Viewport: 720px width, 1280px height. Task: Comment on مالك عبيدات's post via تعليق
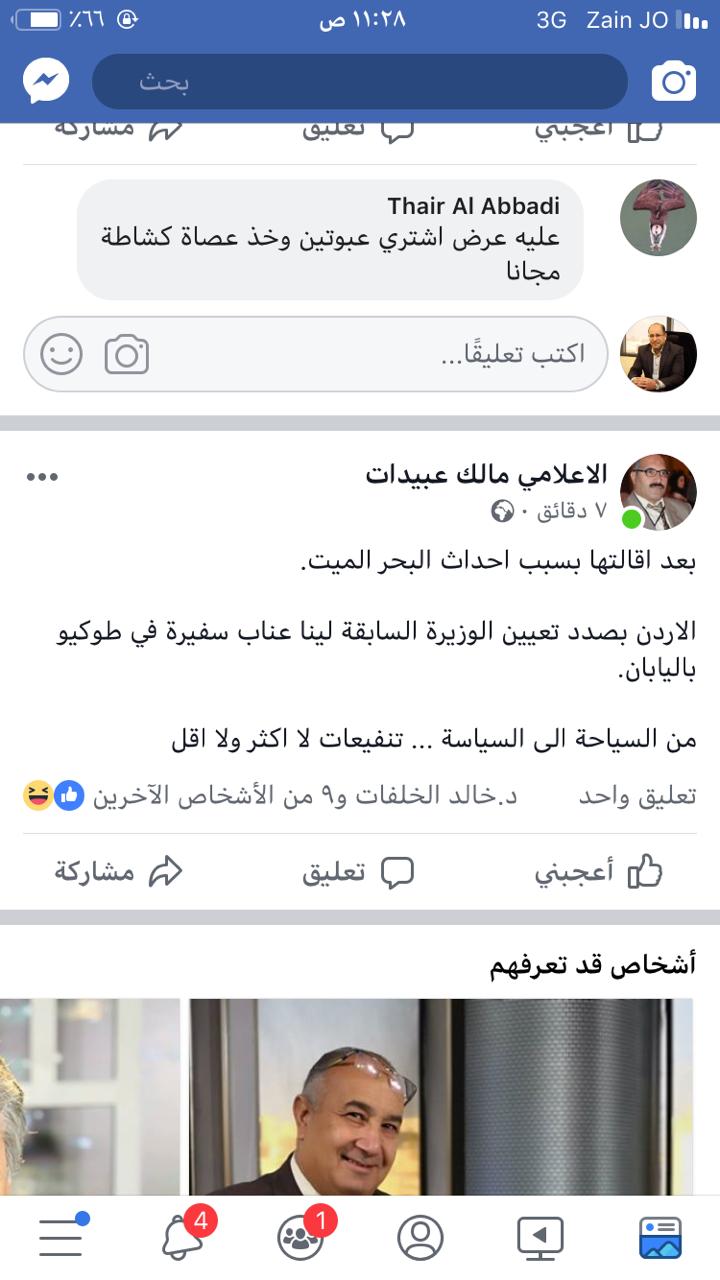358,872
